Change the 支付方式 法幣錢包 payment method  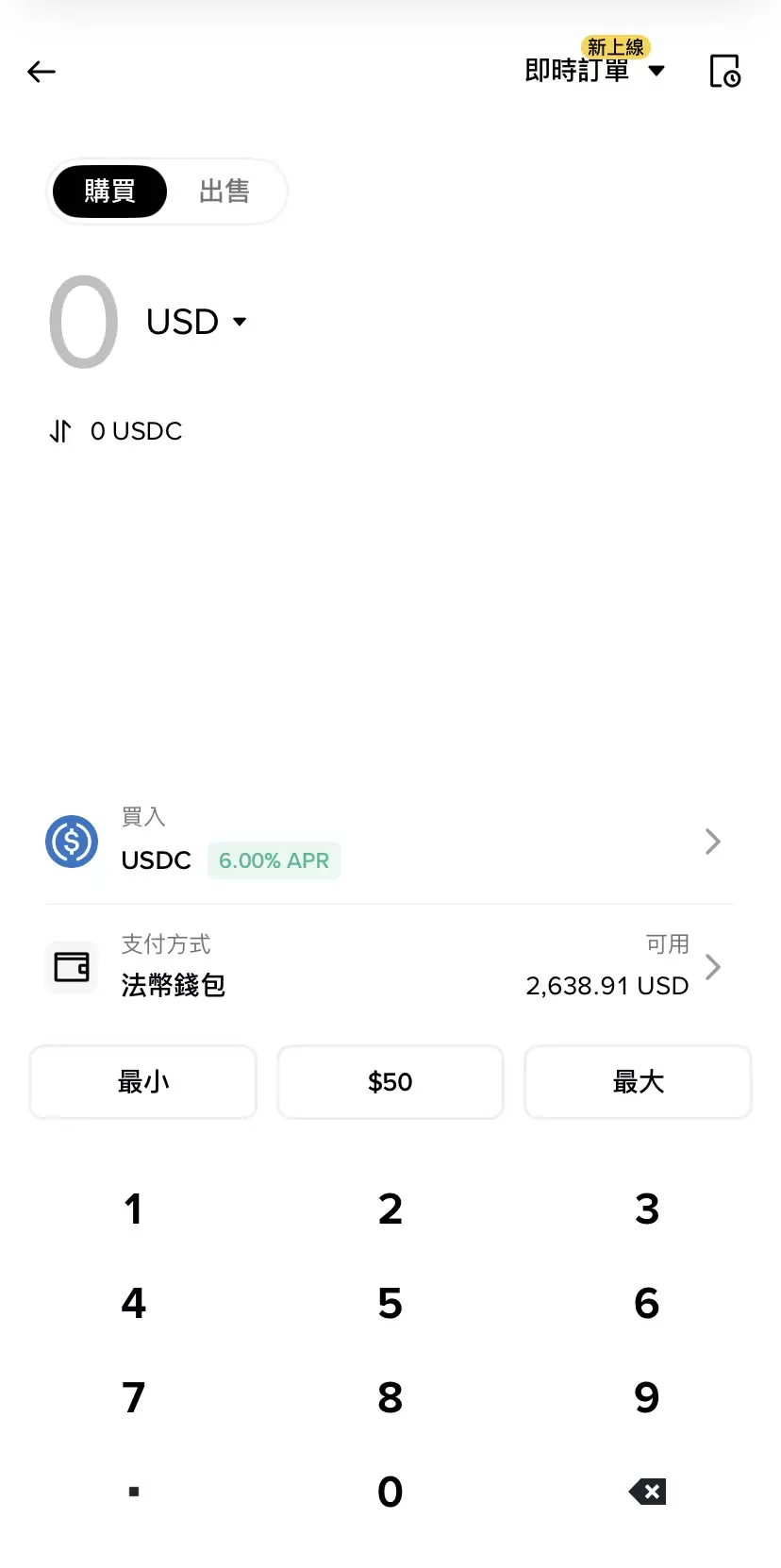[389, 967]
